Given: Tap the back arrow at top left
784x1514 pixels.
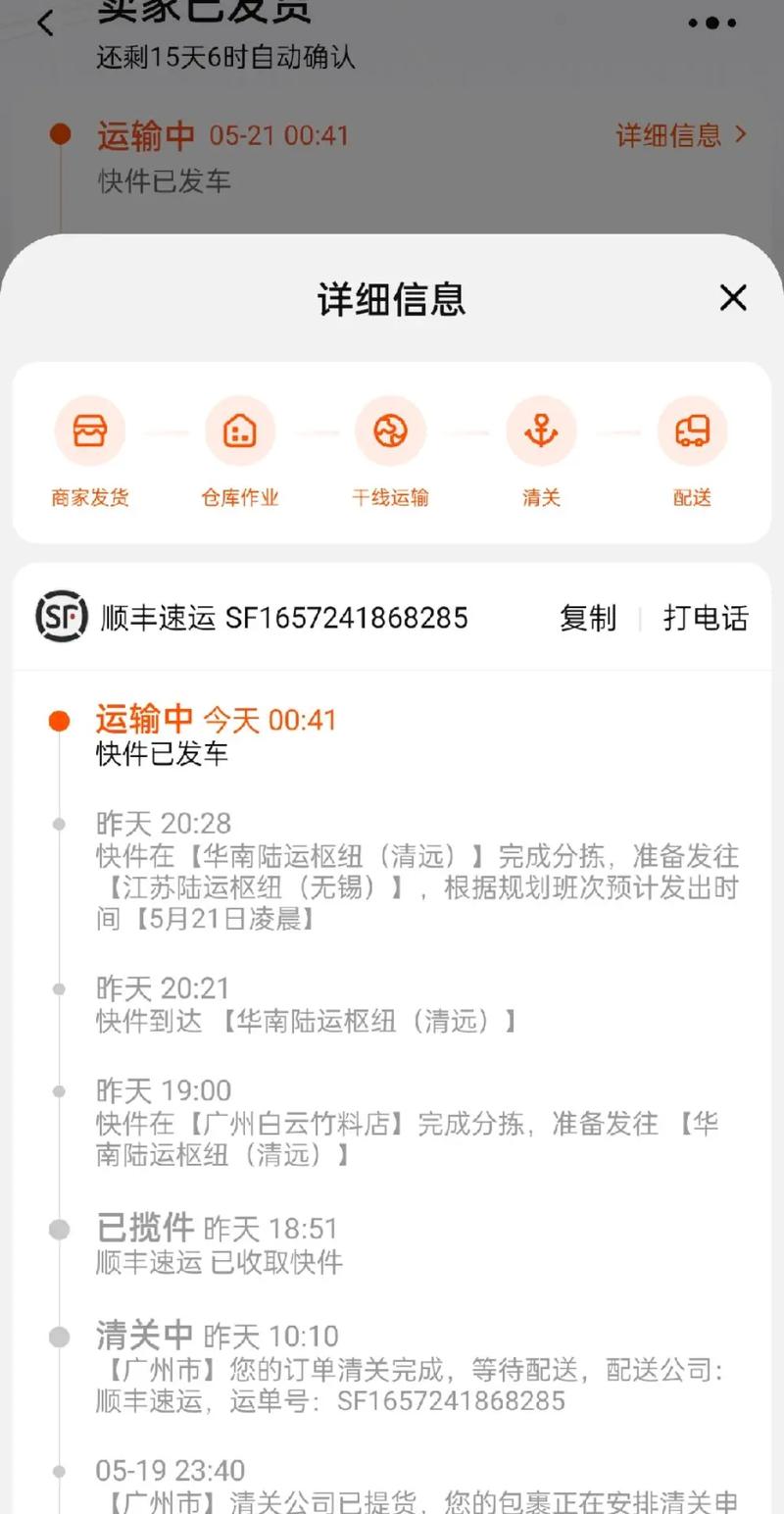Looking at the screenshot, I should (x=46, y=22).
